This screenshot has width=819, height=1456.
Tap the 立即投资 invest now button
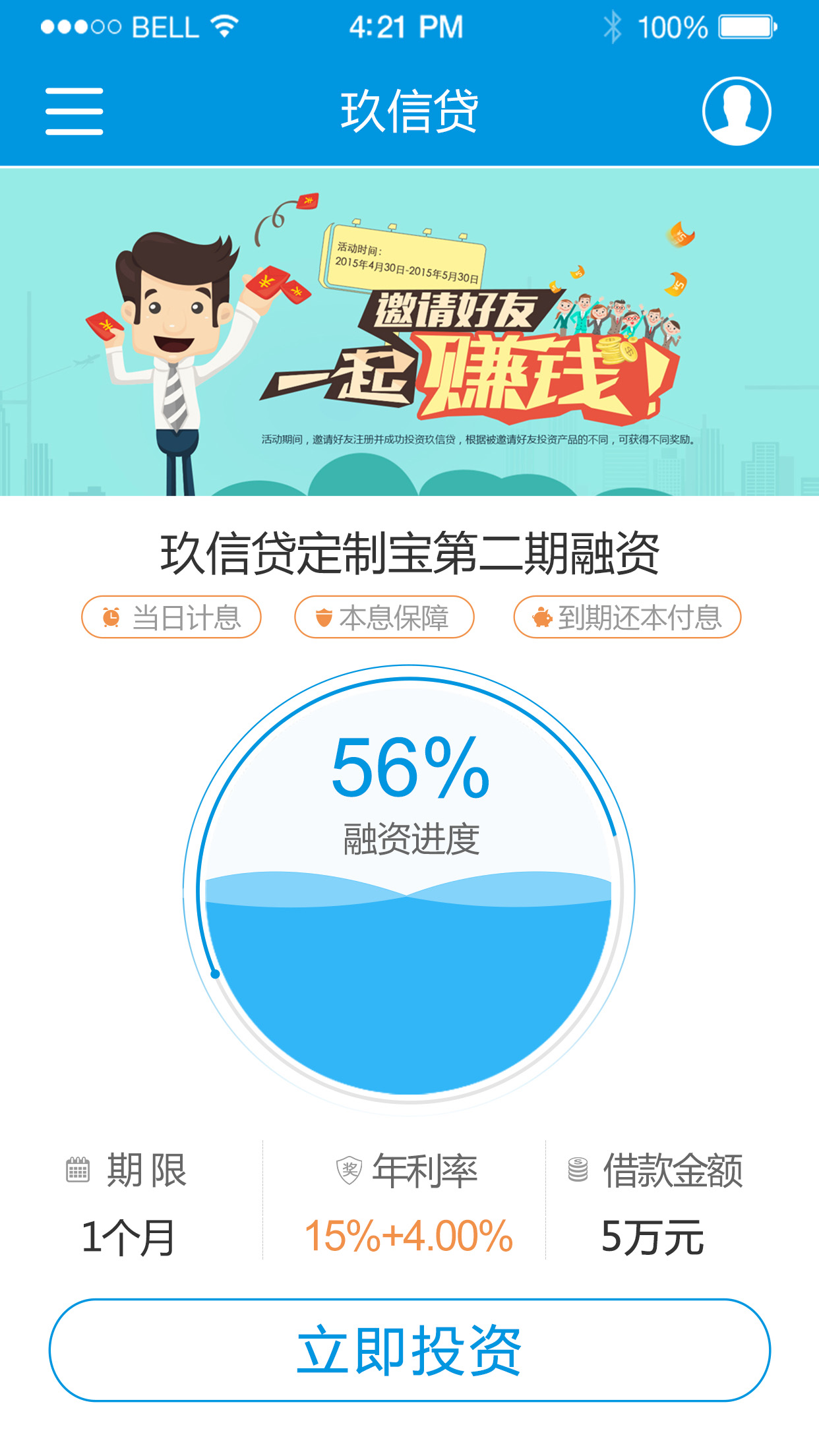409,1350
